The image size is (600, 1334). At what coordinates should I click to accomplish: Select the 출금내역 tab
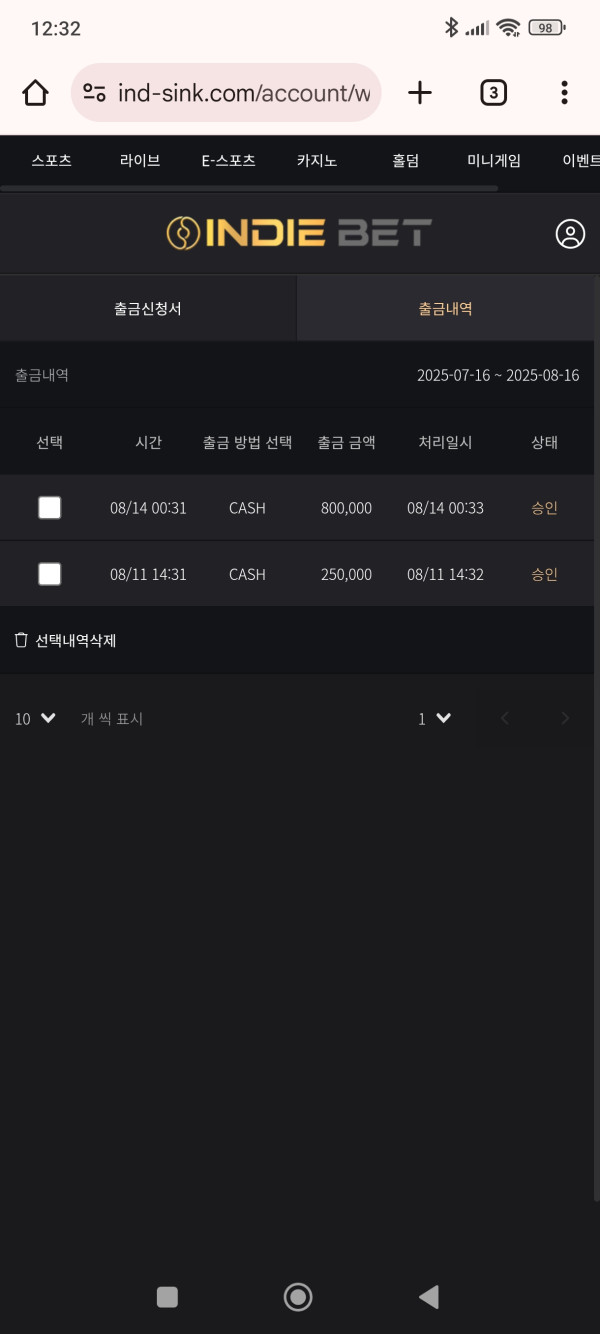tap(445, 309)
